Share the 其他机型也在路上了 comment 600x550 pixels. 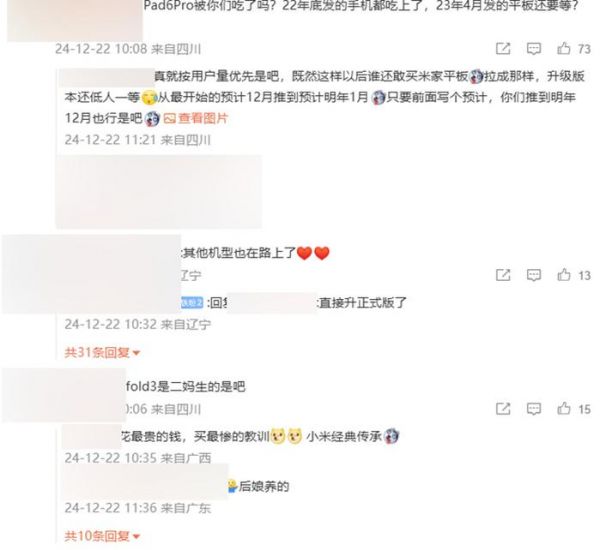504,275
